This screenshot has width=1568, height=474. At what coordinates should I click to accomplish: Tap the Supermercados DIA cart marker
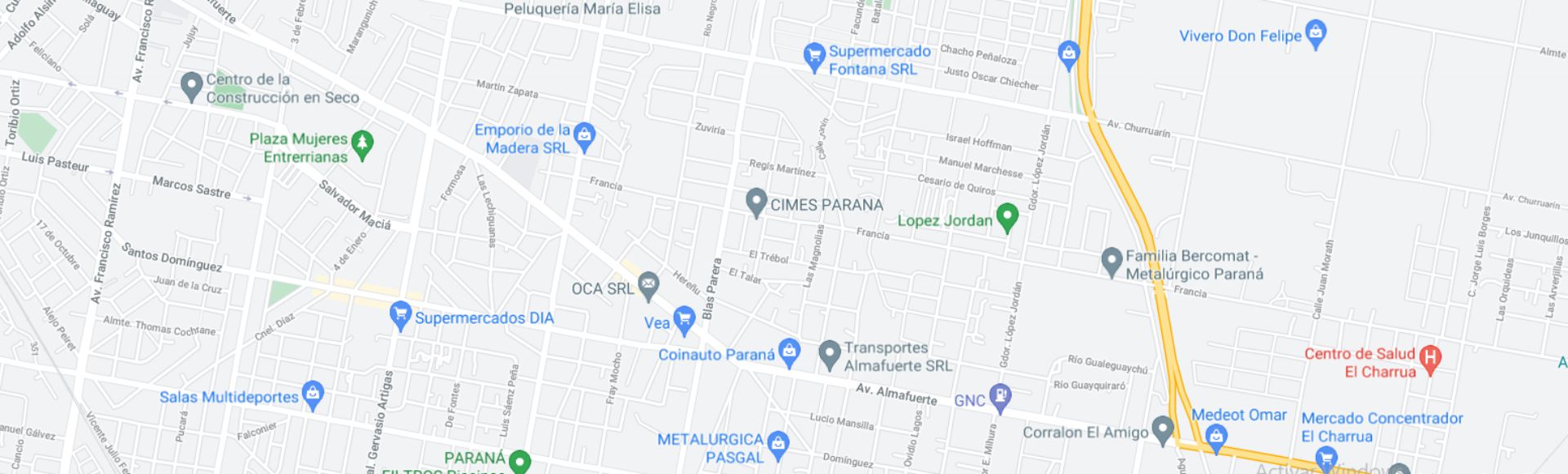coord(400,316)
